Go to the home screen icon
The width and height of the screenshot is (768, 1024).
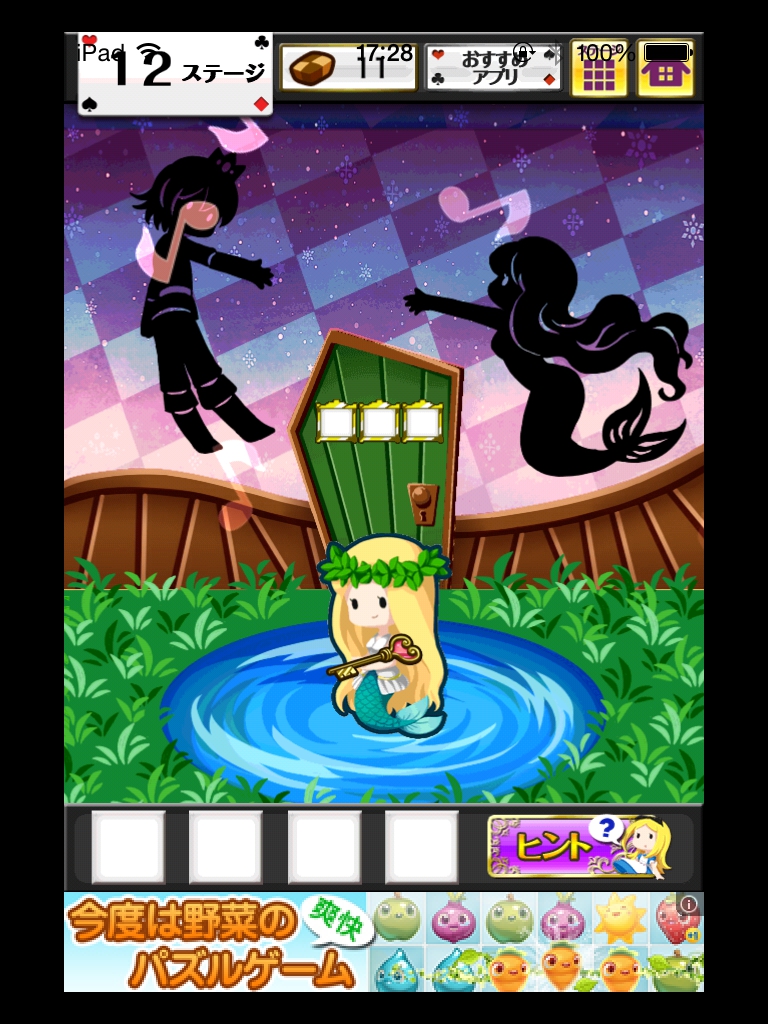tap(665, 68)
